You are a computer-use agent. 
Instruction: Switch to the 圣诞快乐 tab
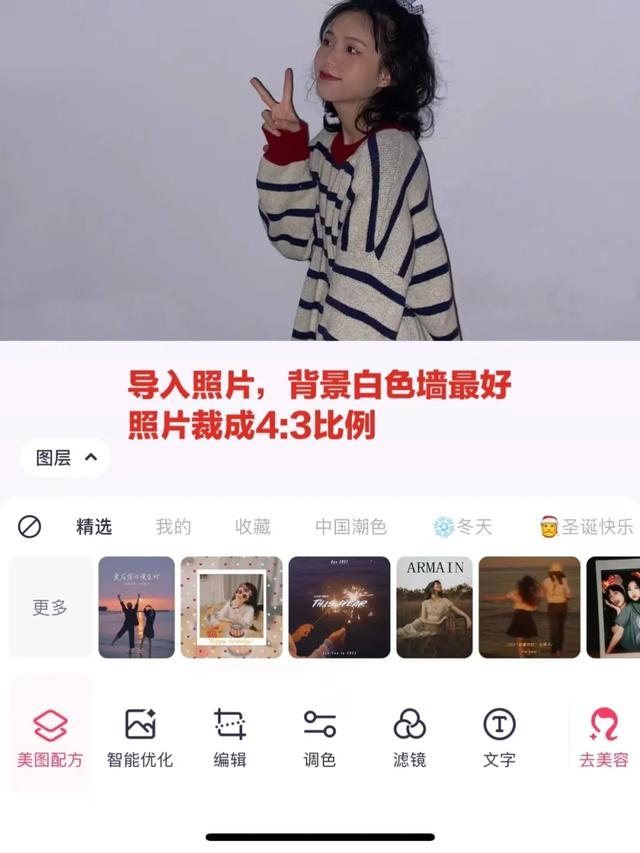point(586,527)
